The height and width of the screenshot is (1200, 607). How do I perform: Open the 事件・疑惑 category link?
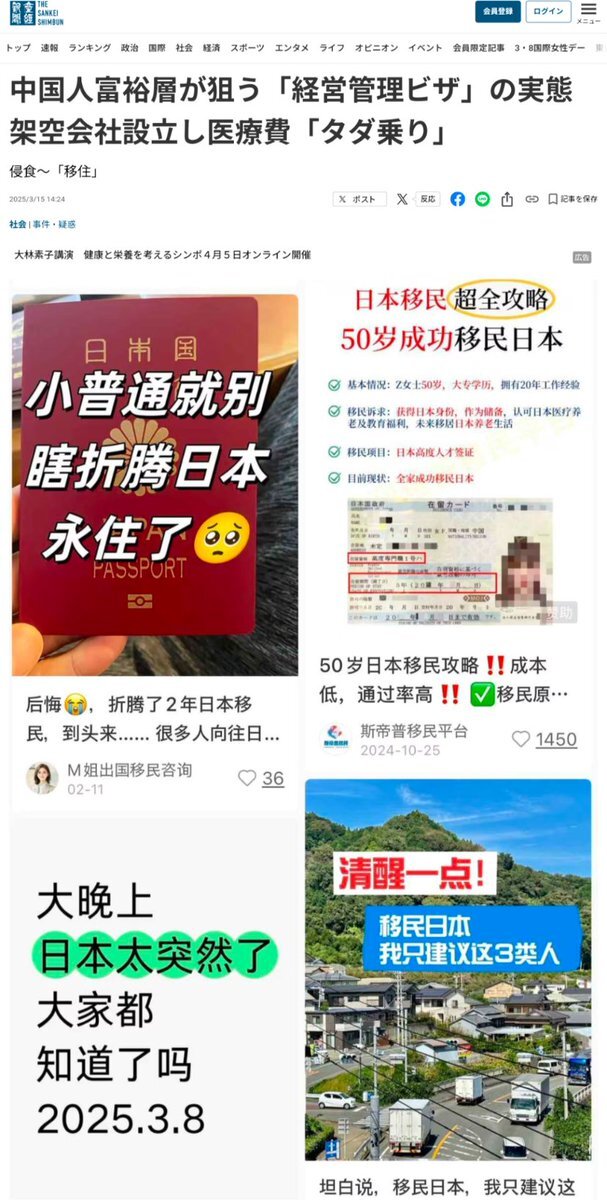53,225
